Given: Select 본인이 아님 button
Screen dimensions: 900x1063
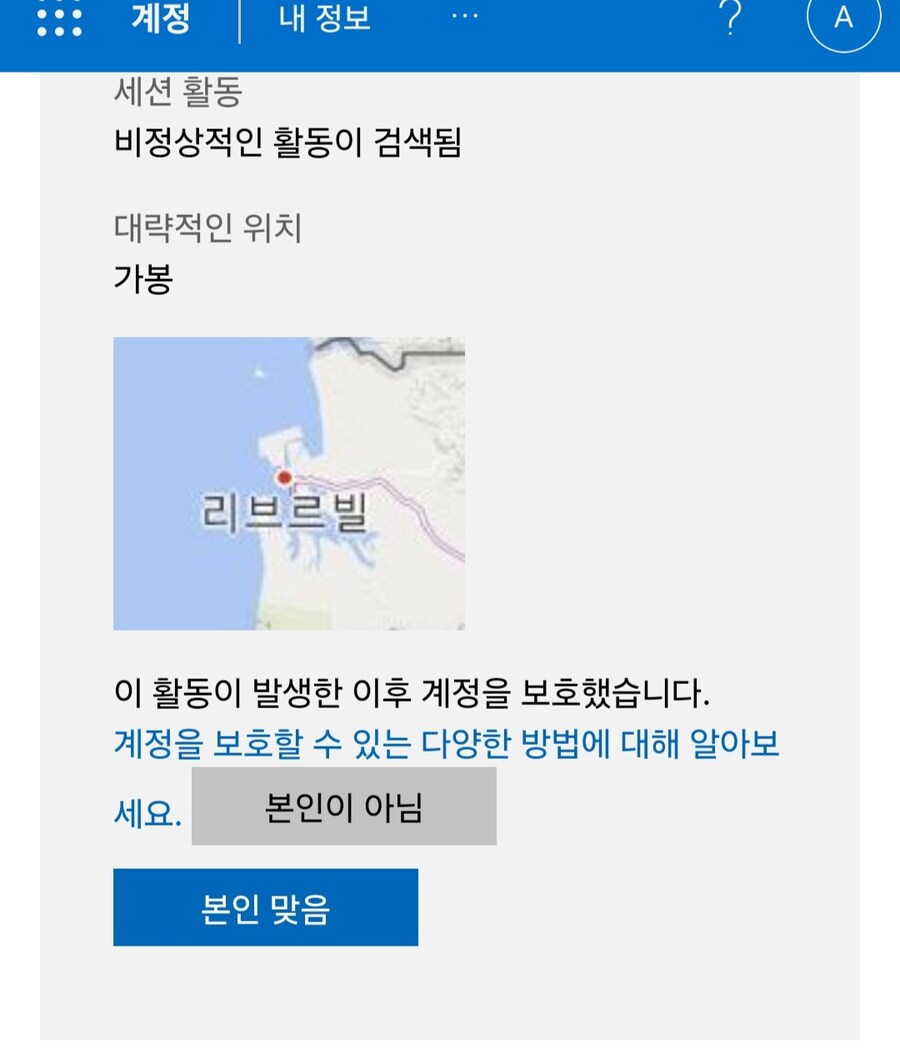Looking at the screenshot, I should (344, 807).
